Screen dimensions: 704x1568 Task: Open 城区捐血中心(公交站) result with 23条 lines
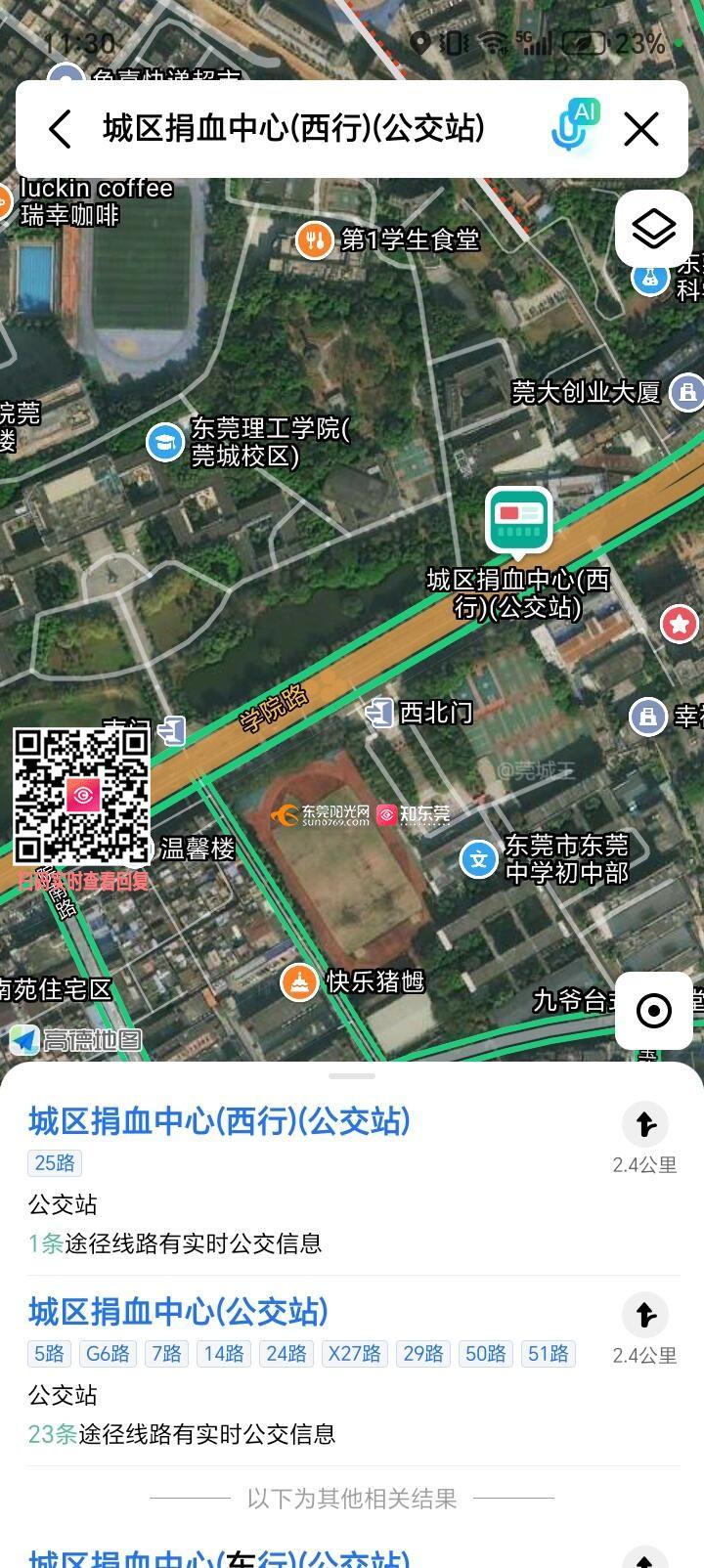[178, 1312]
